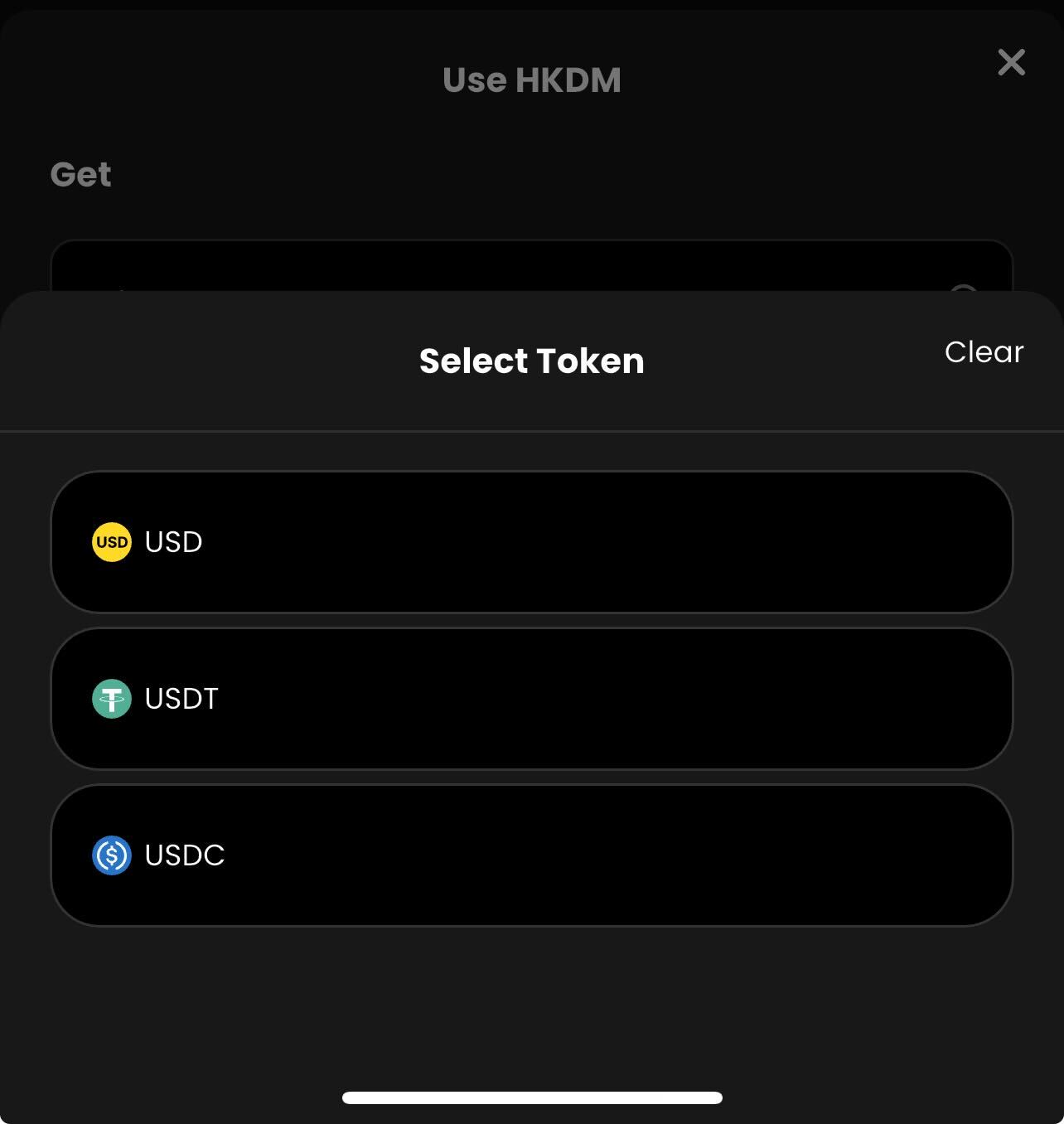Select the USD token
This screenshot has height=1124, width=1064.
[531, 542]
